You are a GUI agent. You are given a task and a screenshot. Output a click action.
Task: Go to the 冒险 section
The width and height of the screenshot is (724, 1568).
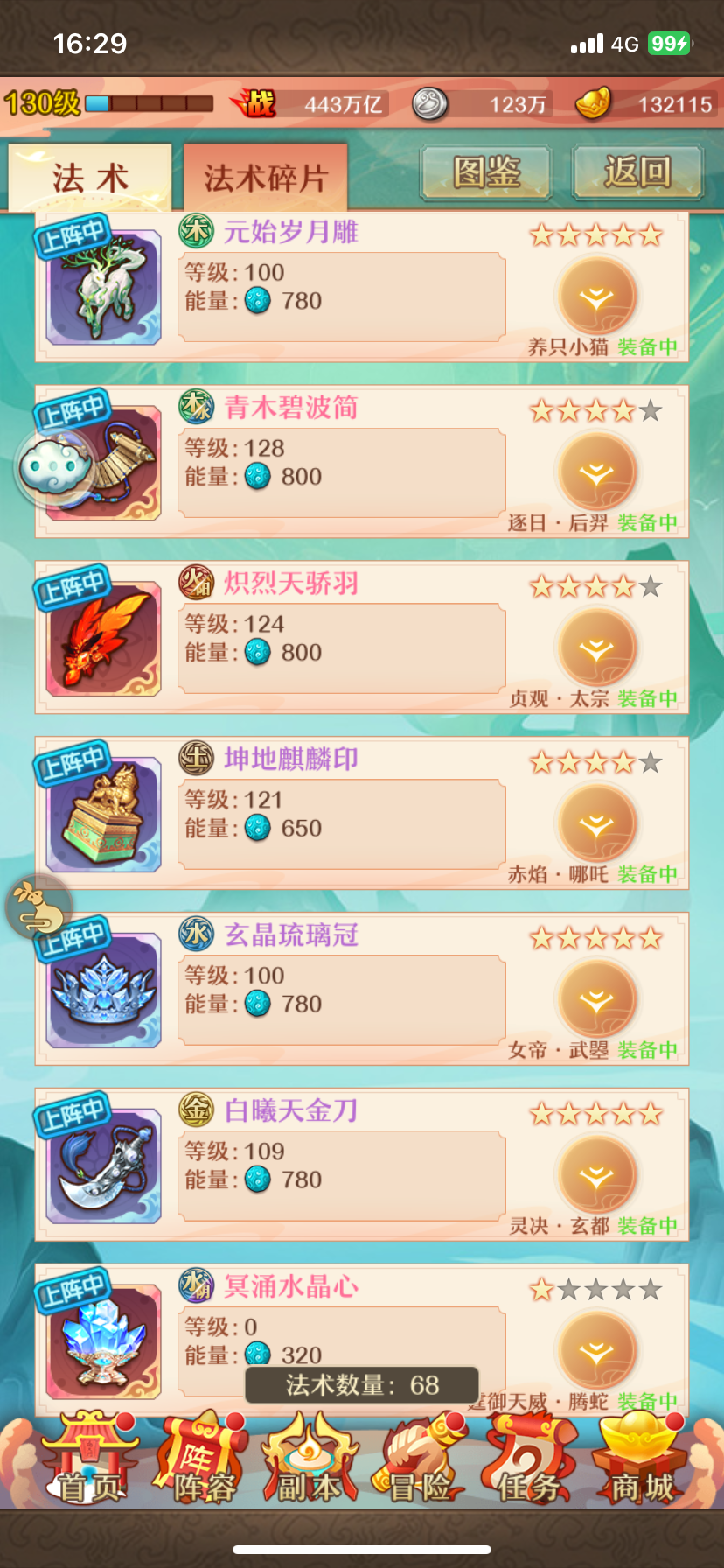coord(421,1459)
